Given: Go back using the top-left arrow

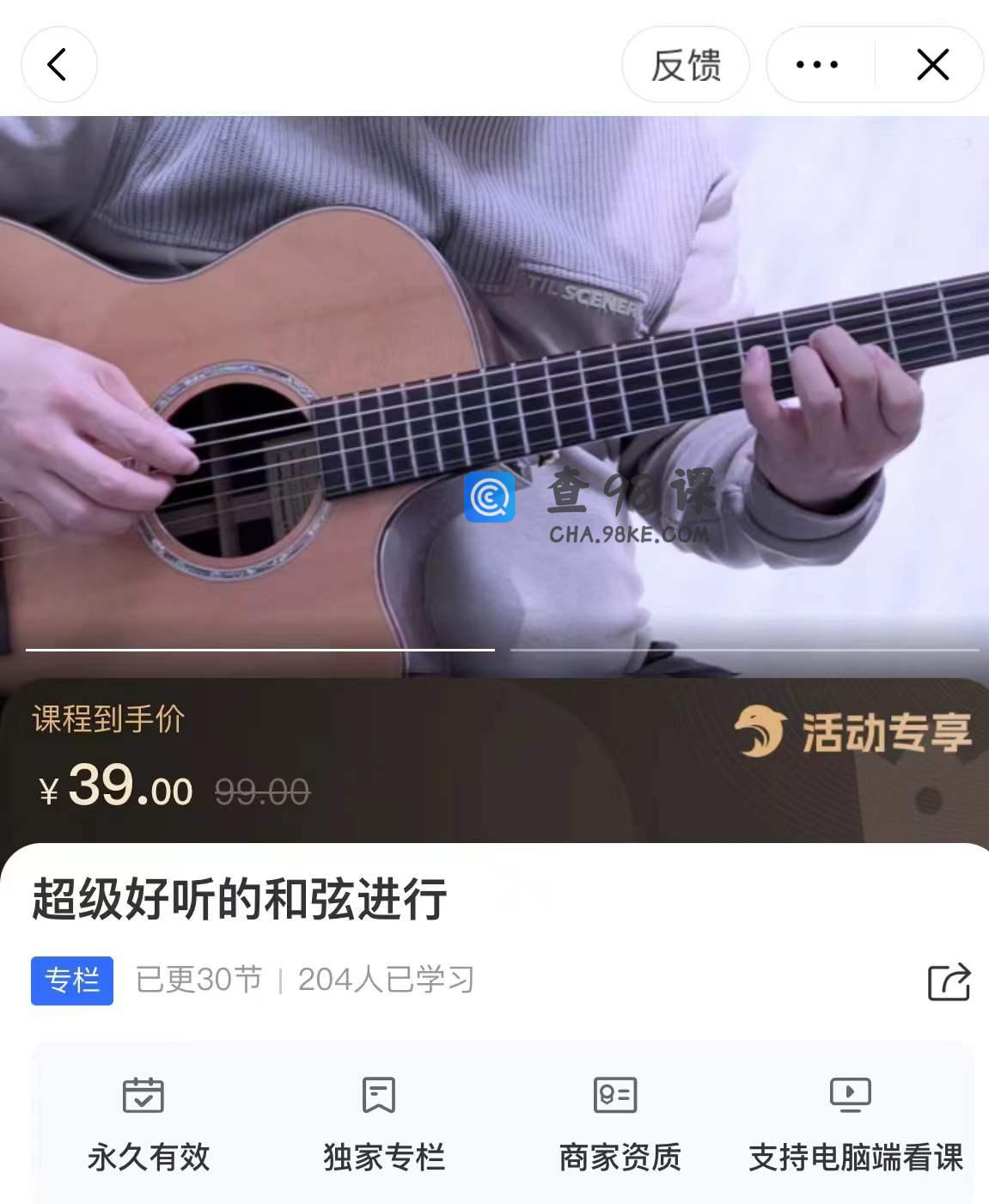Looking at the screenshot, I should (58, 64).
